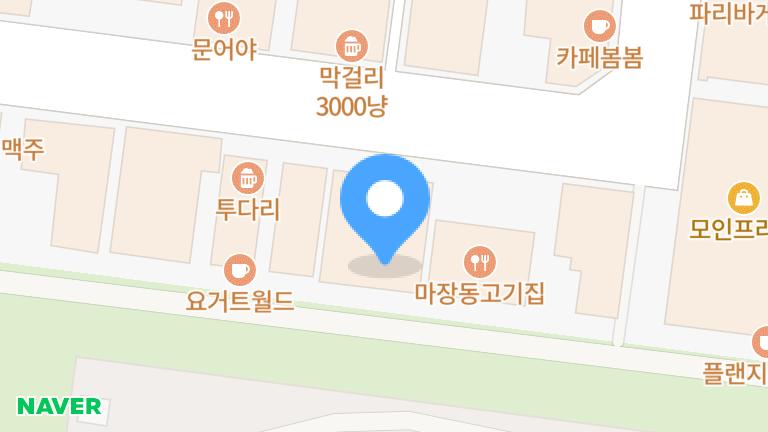Open the 요거트월드 cafe marker

pos(239,269)
